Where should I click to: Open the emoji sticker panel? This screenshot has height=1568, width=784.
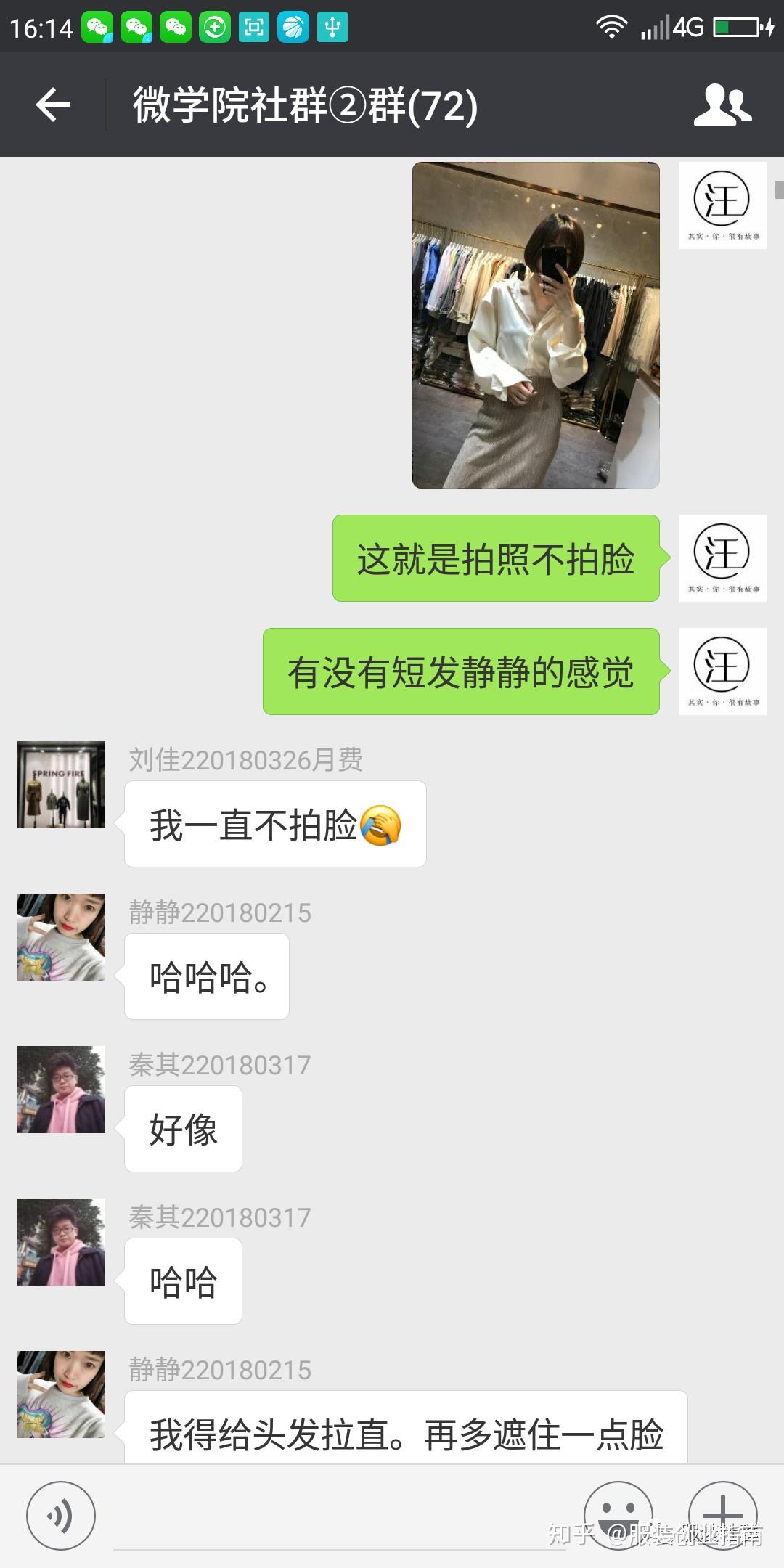click(618, 1514)
